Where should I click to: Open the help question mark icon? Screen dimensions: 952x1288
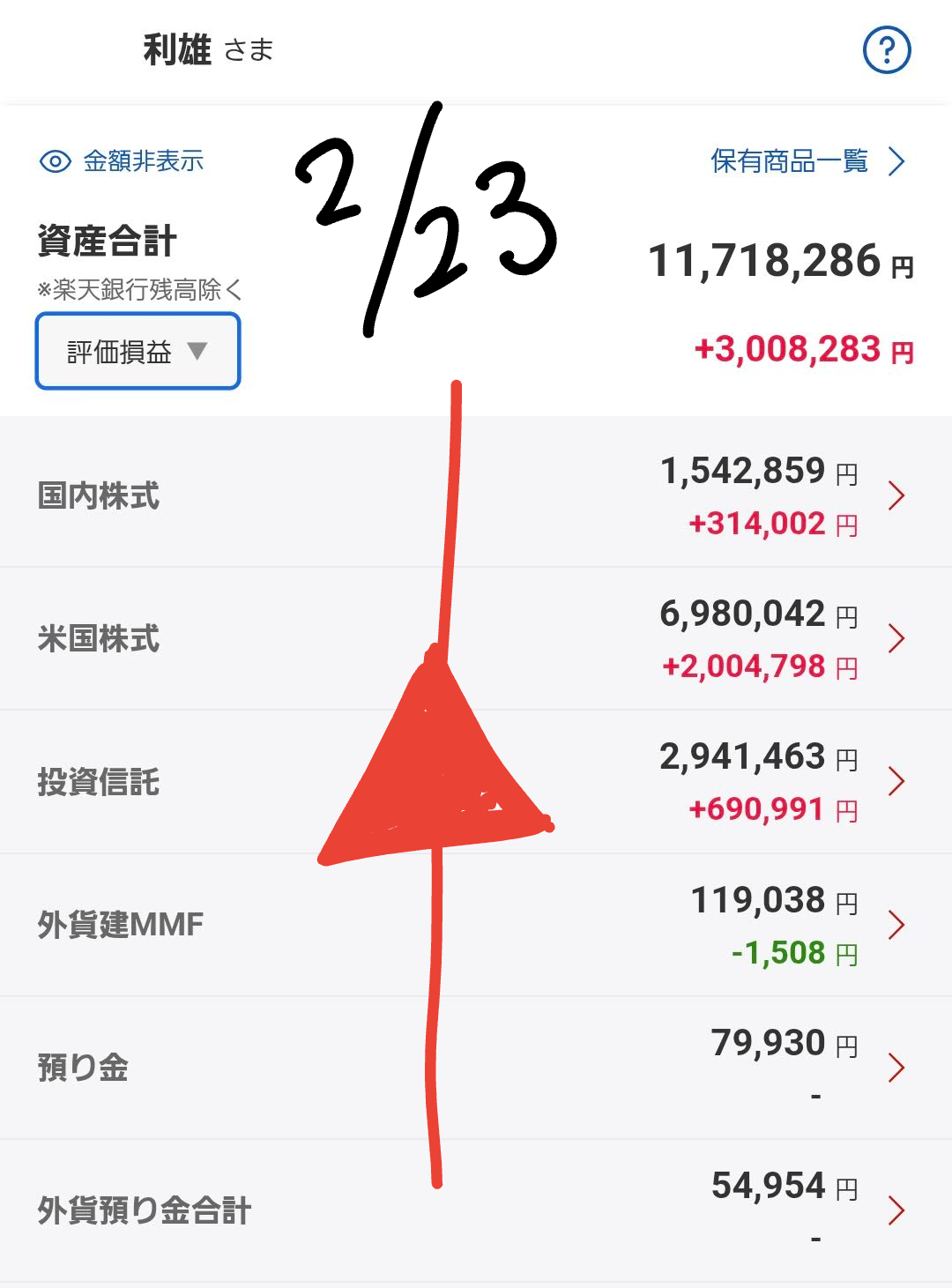click(886, 50)
